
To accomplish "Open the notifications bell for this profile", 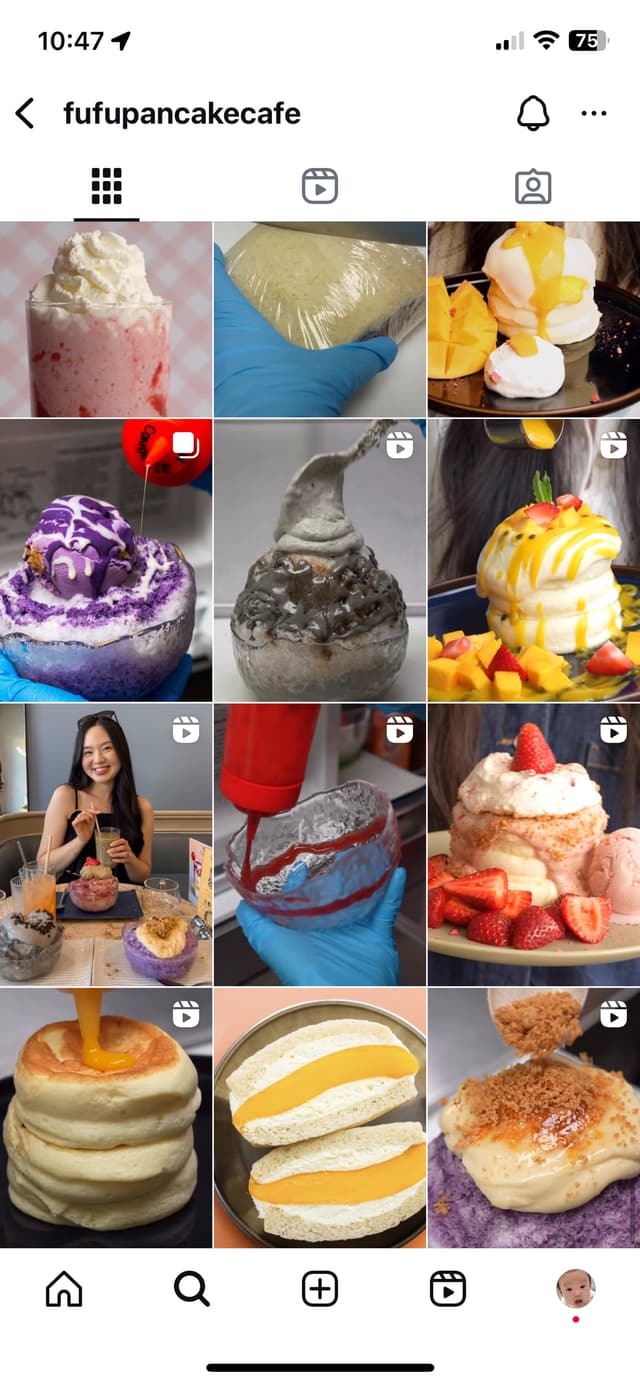I will pyautogui.click(x=533, y=113).
